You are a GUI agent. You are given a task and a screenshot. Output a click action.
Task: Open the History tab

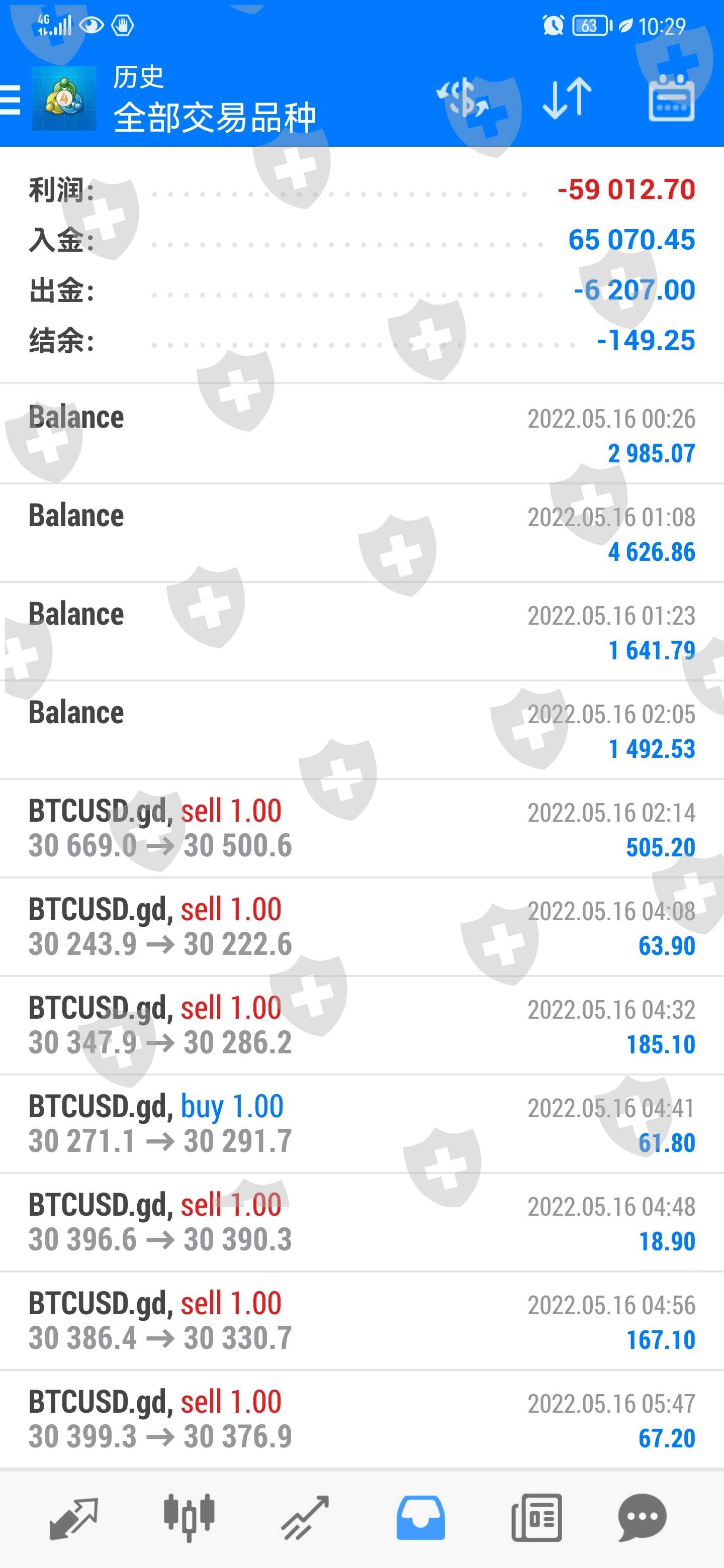(x=420, y=1518)
